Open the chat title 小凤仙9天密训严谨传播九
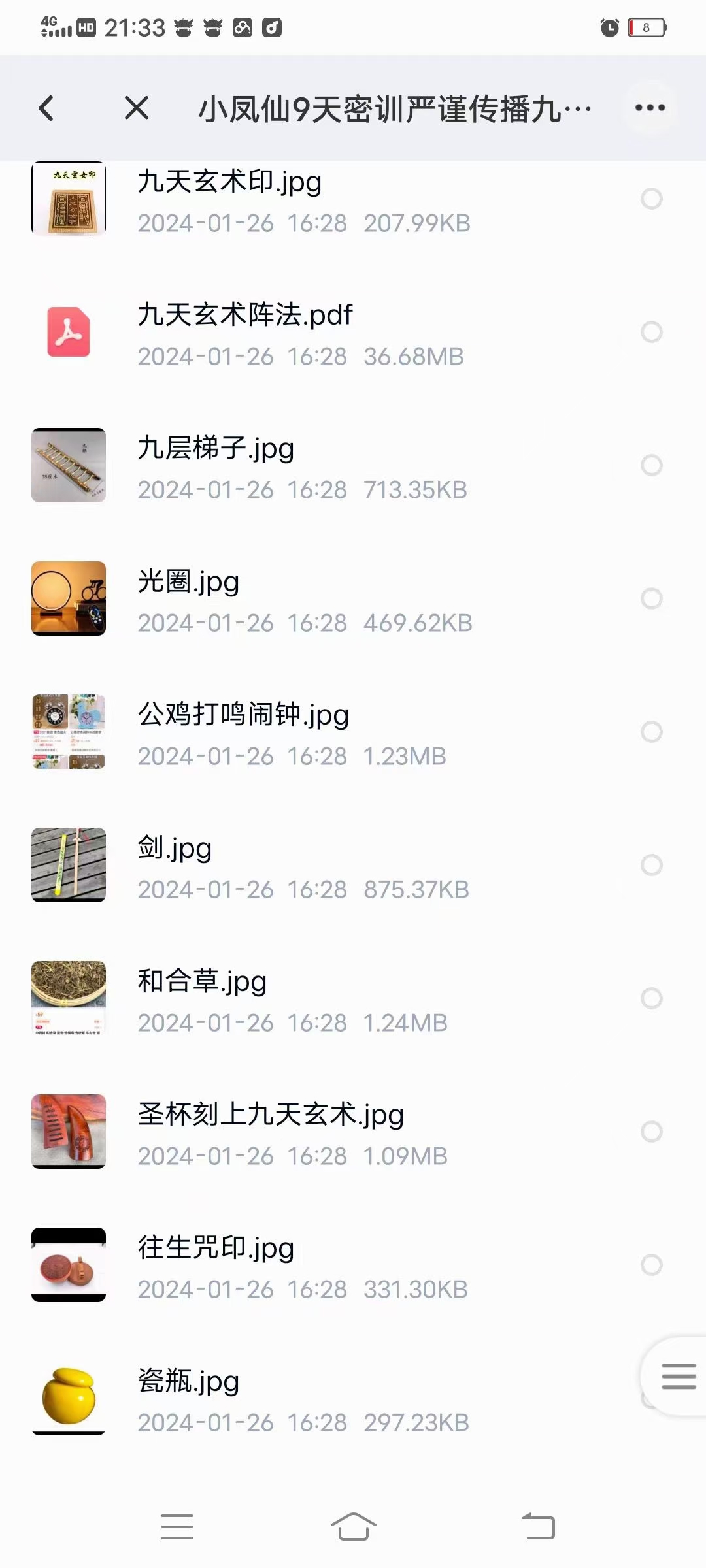This screenshot has width=706, height=1568. (394, 108)
